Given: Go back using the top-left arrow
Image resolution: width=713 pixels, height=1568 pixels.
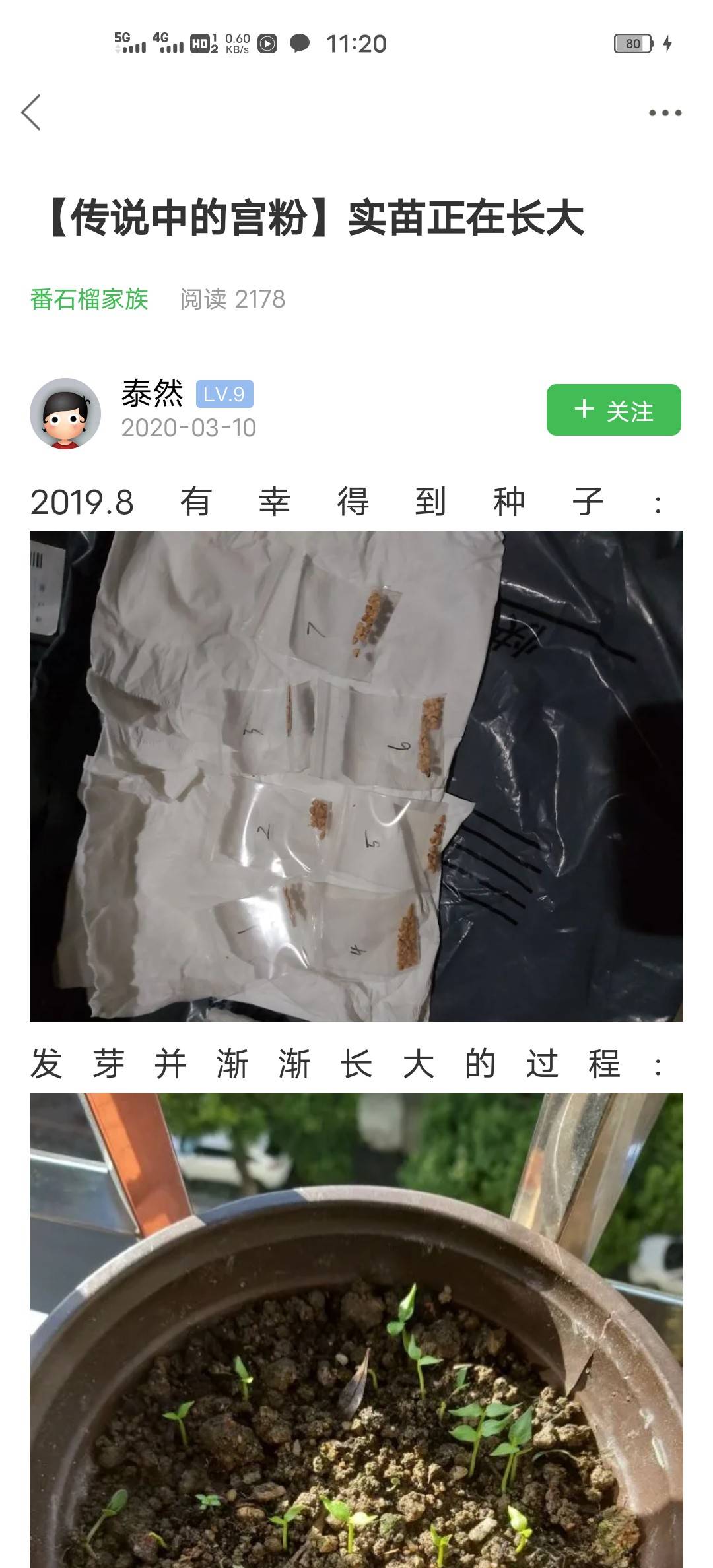Looking at the screenshot, I should click(31, 112).
